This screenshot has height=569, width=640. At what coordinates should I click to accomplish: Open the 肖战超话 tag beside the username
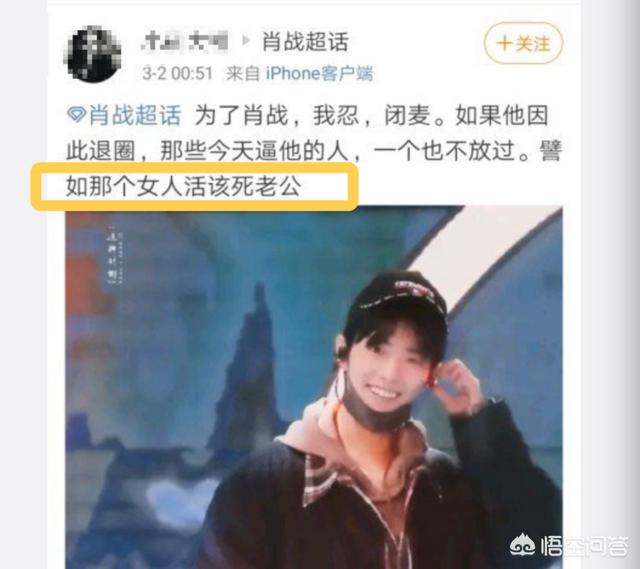pos(305,42)
